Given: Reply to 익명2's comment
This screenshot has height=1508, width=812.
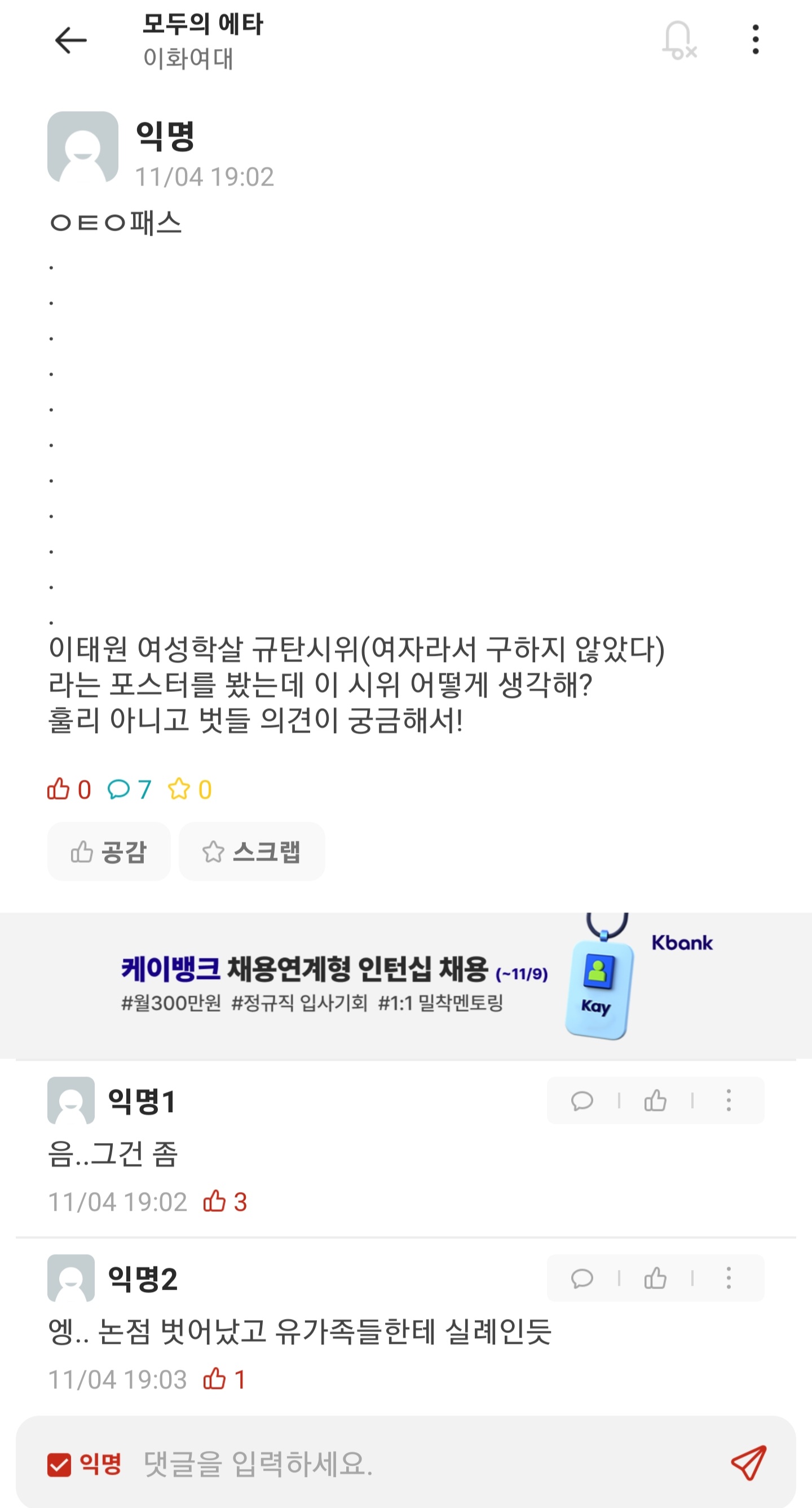Looking at the screenshot, I should 582,1278.
